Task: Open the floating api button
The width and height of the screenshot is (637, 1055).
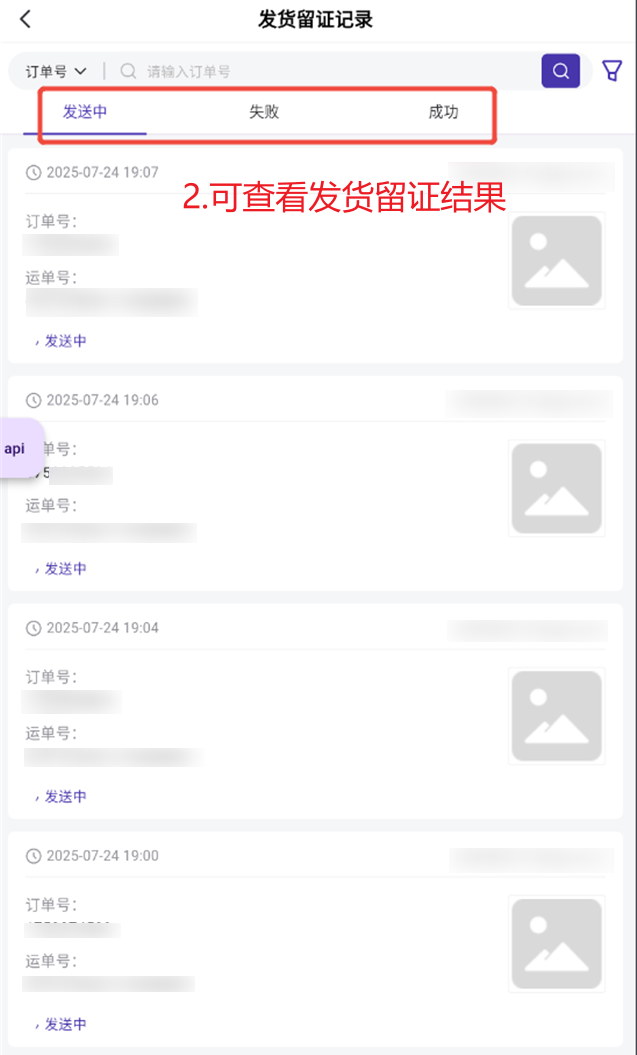Action: pyautogui.click(x=18, y=448)
